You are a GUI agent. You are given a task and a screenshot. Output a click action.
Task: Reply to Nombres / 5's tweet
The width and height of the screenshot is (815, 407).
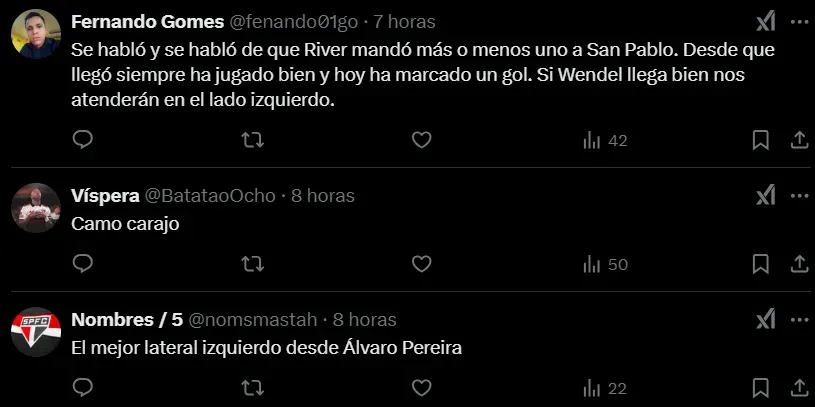pyautogui.click(x=83, y=388)
